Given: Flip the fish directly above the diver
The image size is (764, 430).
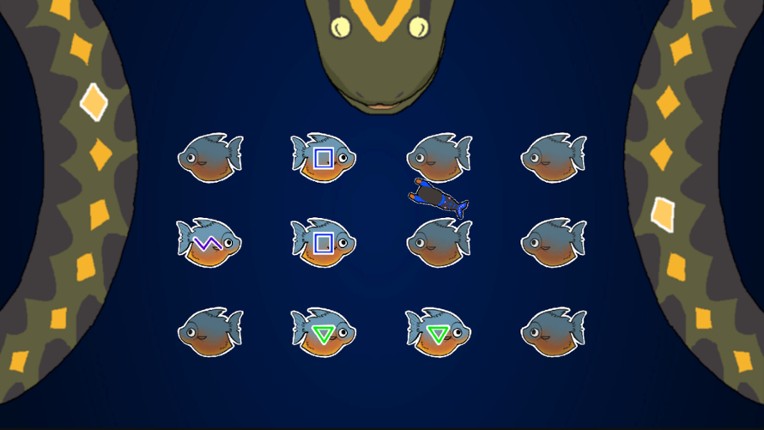Looking at the screenshot, I should coord(438,157).
